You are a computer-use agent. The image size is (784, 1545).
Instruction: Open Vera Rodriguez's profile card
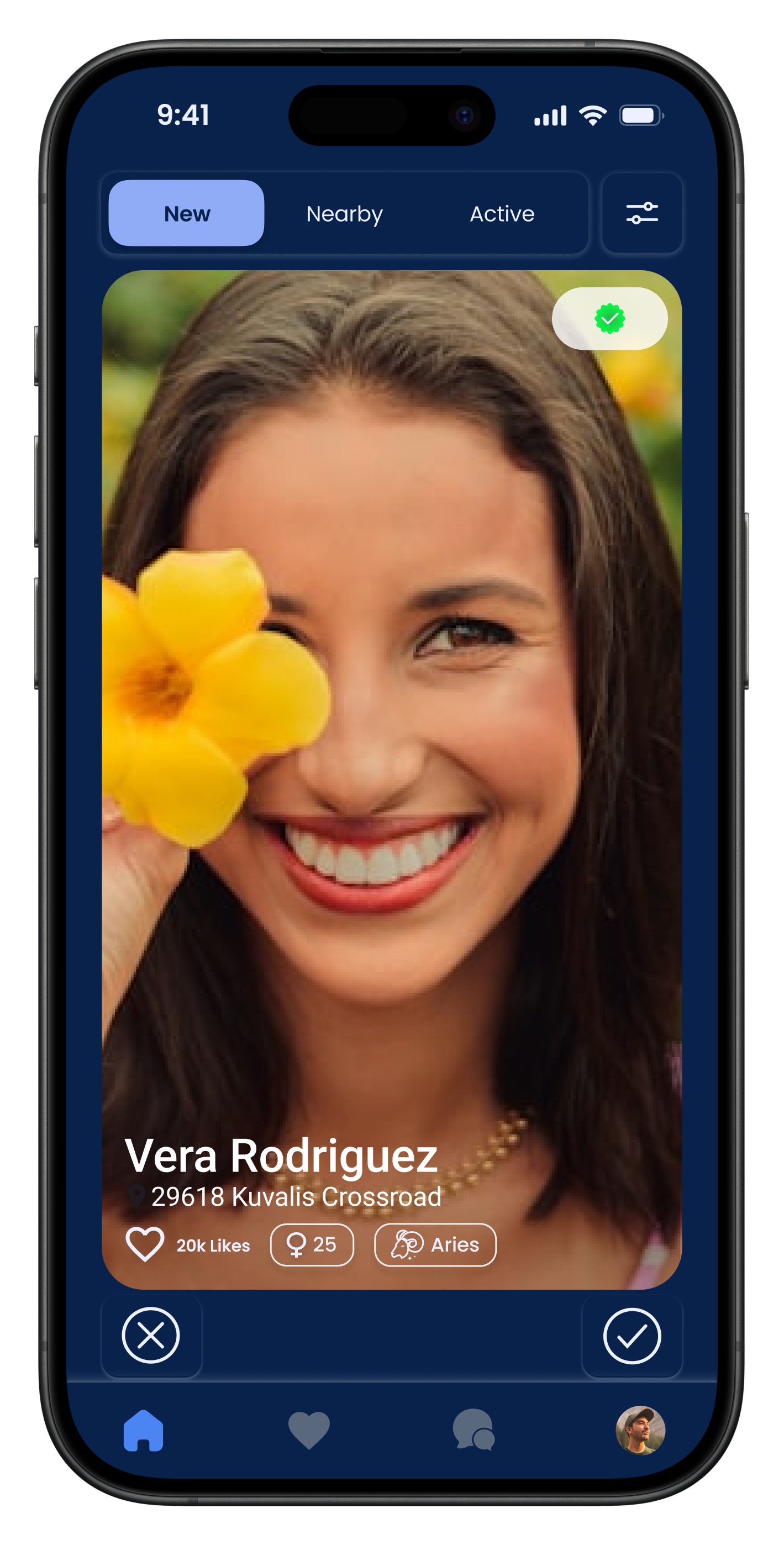tap(392, 719)
